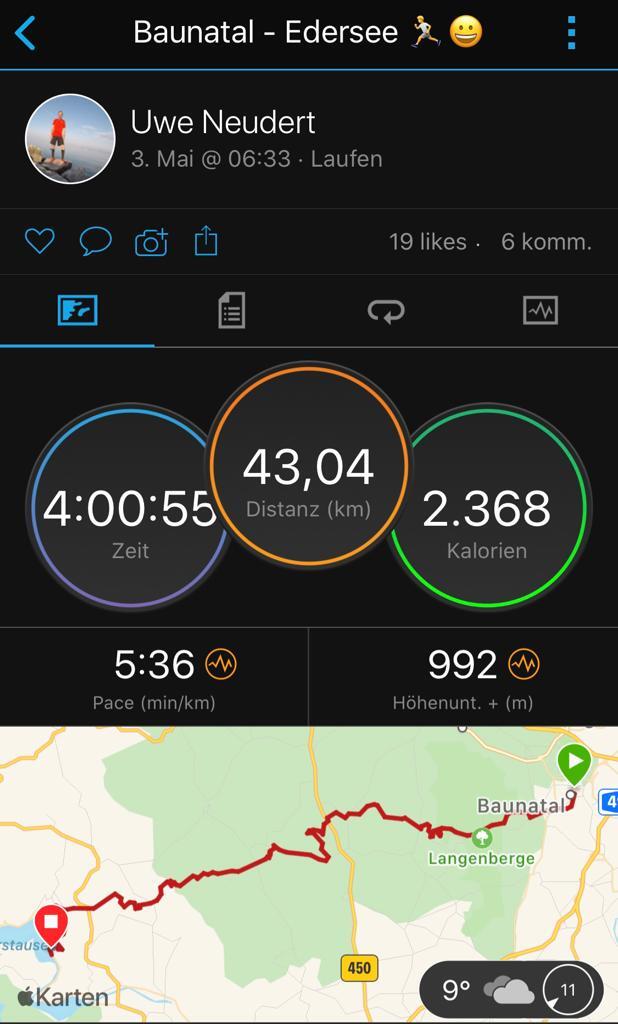Share this activity
Image resolution: width=618 pixels, height=1024 pixels.
point(206,241)
